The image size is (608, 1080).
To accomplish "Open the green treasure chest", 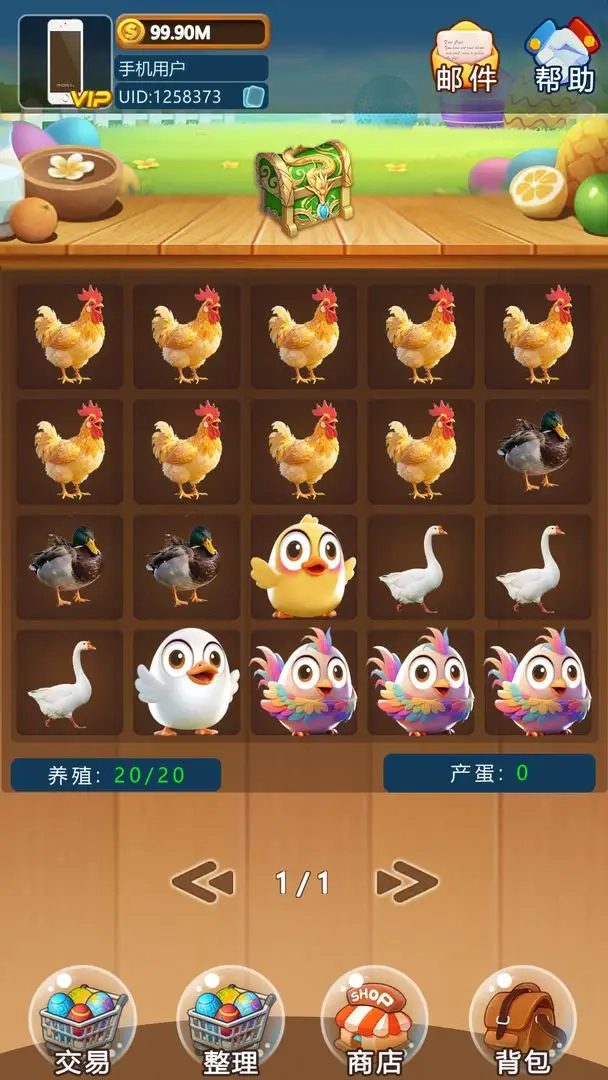I will tap(302, 187).
